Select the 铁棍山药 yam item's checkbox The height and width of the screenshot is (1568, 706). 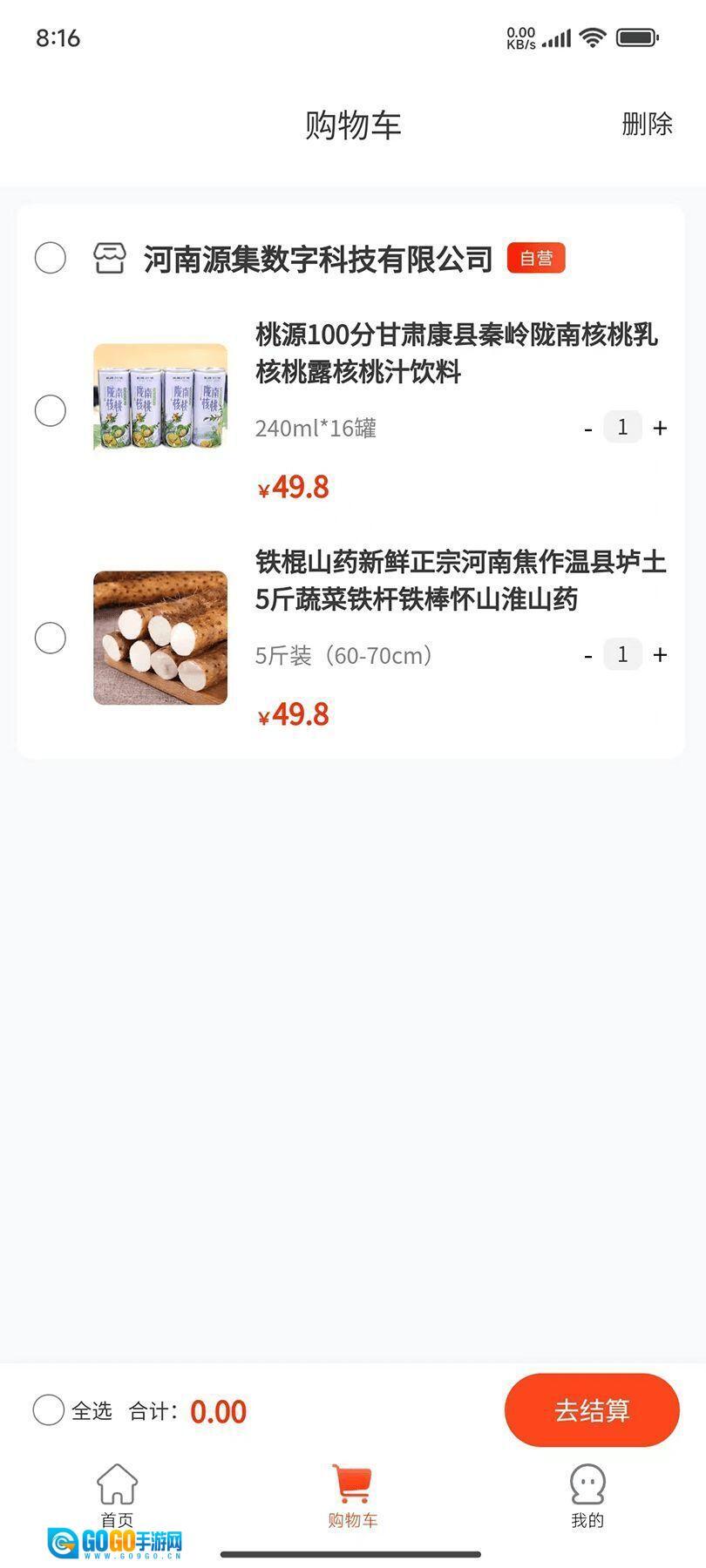(x=51, y=638)
